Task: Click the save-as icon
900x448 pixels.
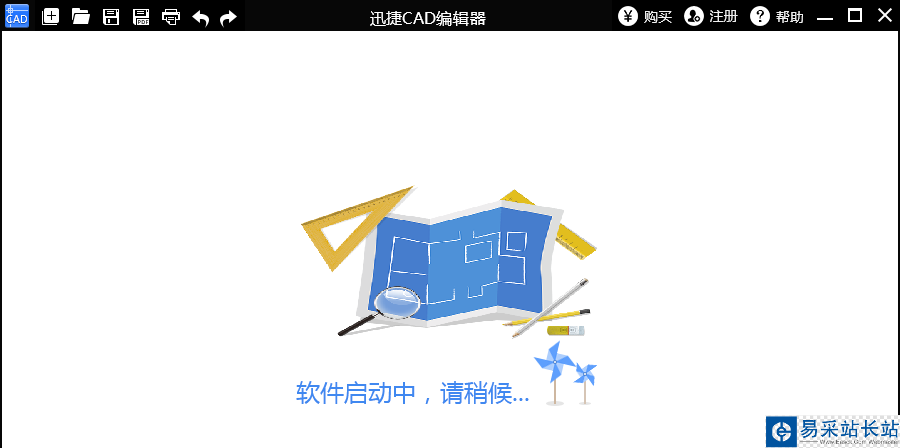Action: (141, 16)
